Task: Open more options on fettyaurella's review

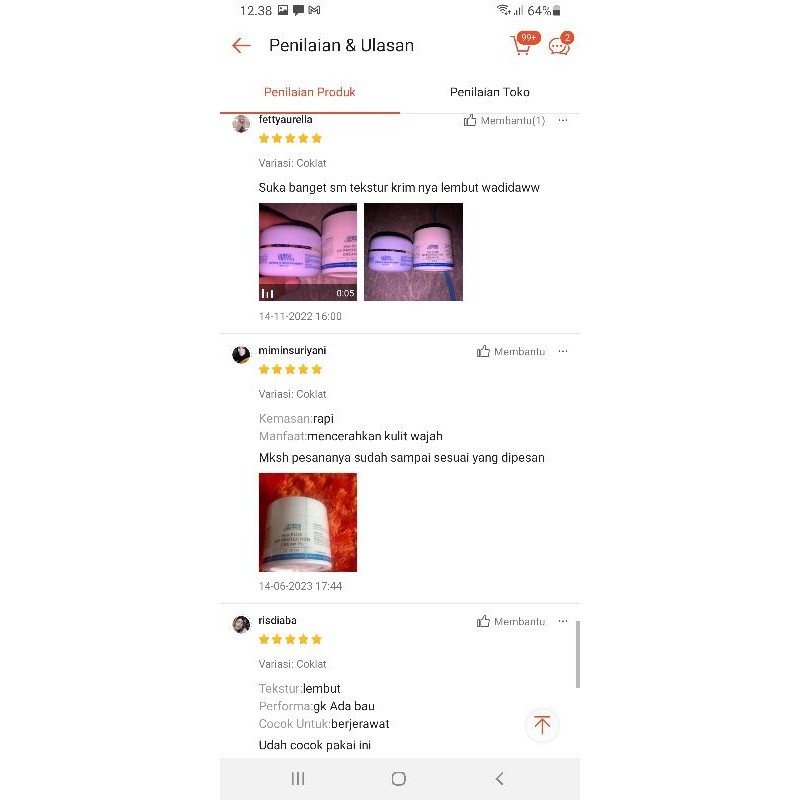Action: (563, 120)
